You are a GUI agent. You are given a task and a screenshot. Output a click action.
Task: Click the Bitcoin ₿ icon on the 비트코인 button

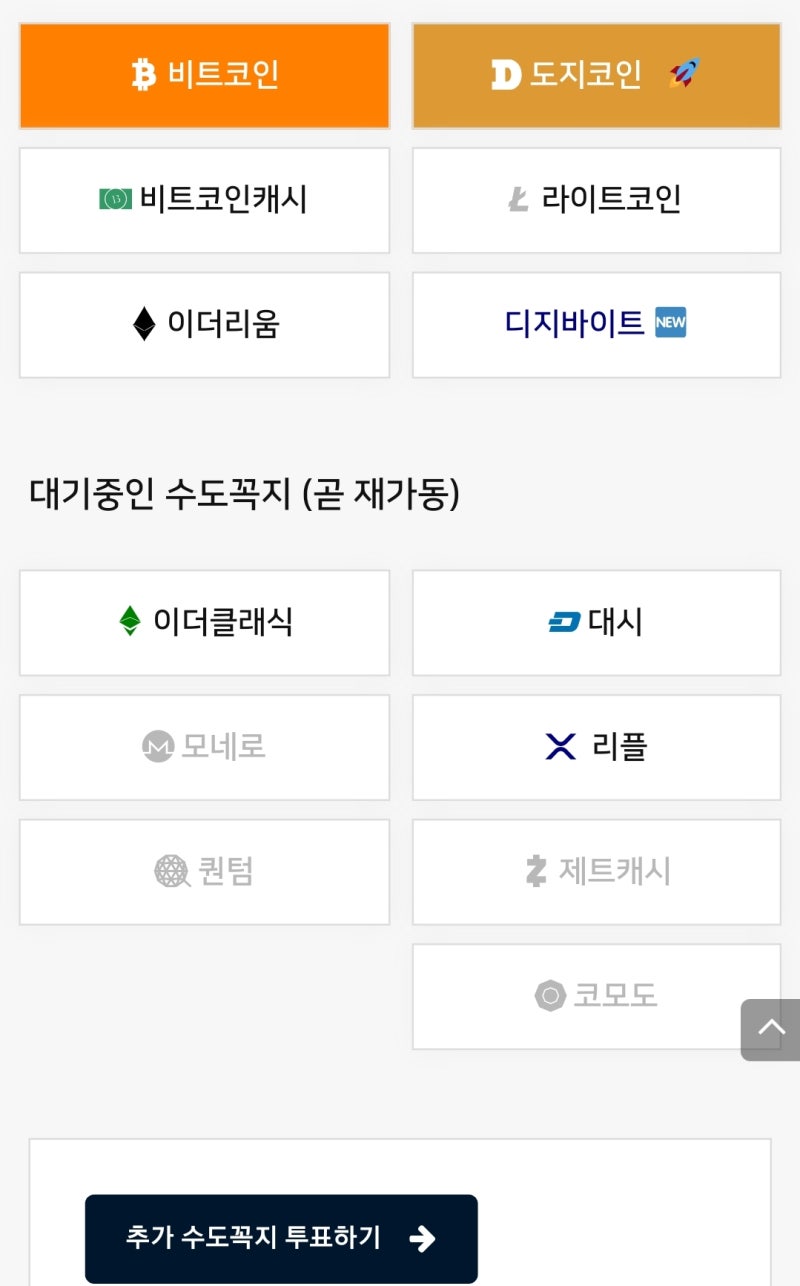(145, 74)
